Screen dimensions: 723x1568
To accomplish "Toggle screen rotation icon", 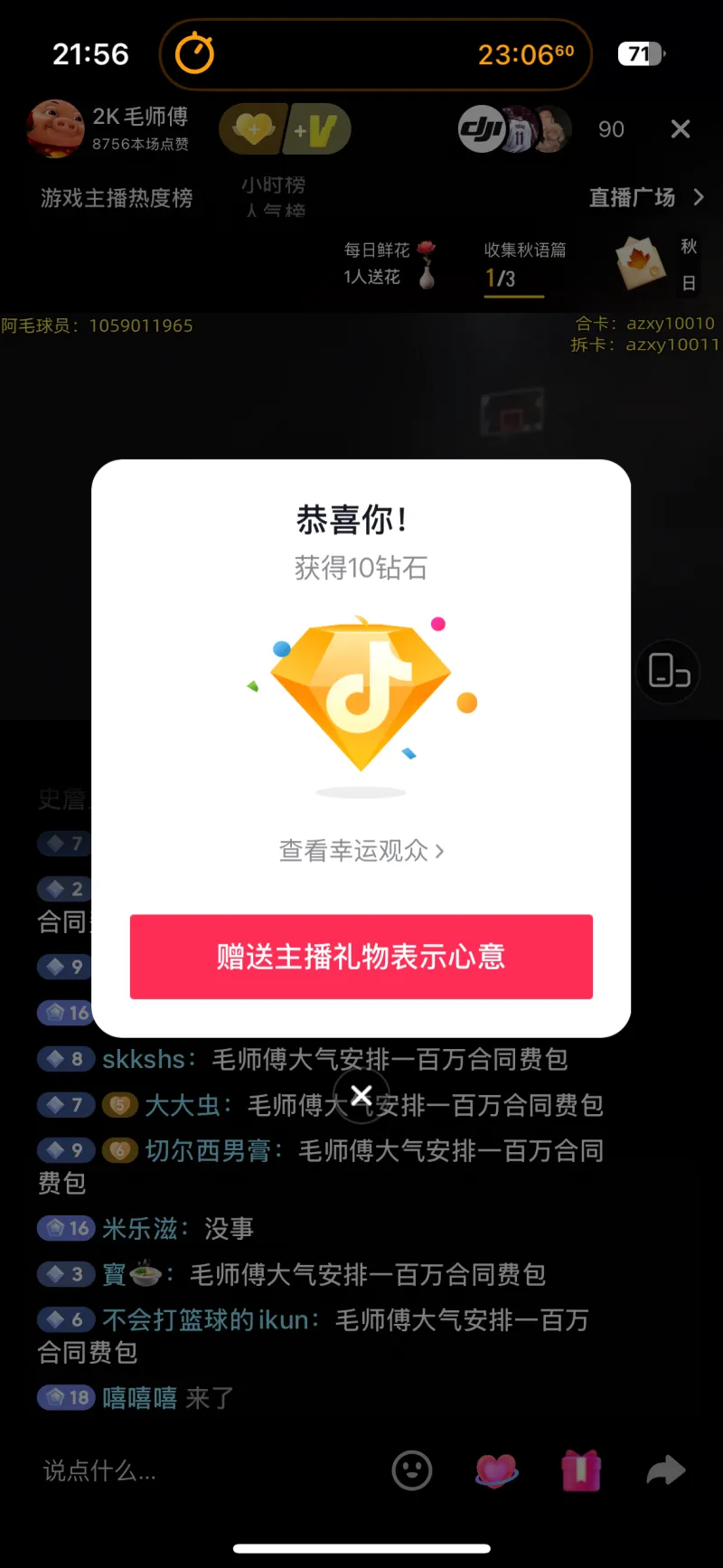I will (x=668, y=671).
